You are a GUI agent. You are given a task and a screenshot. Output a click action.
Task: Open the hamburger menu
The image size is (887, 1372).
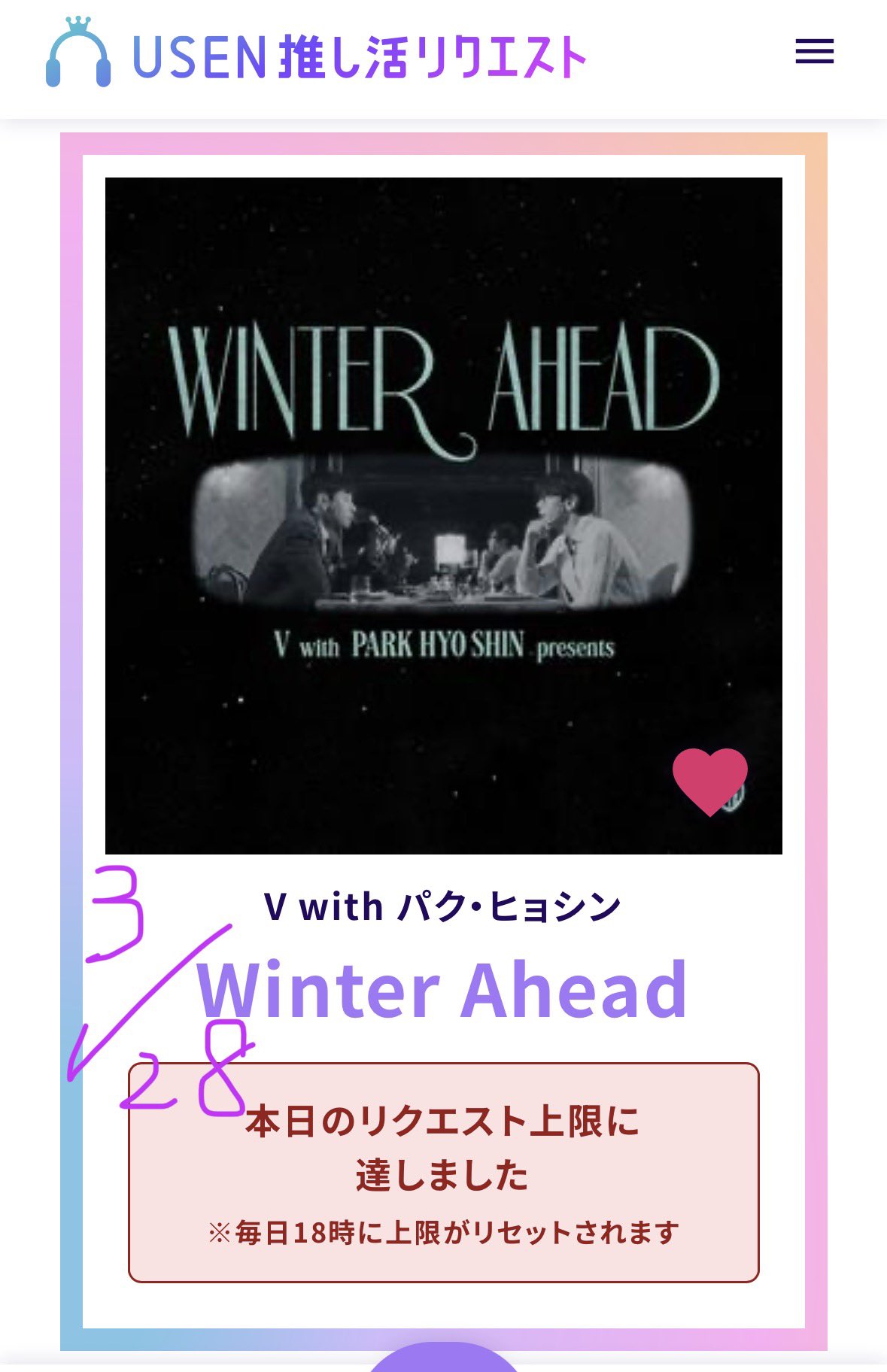814,51
